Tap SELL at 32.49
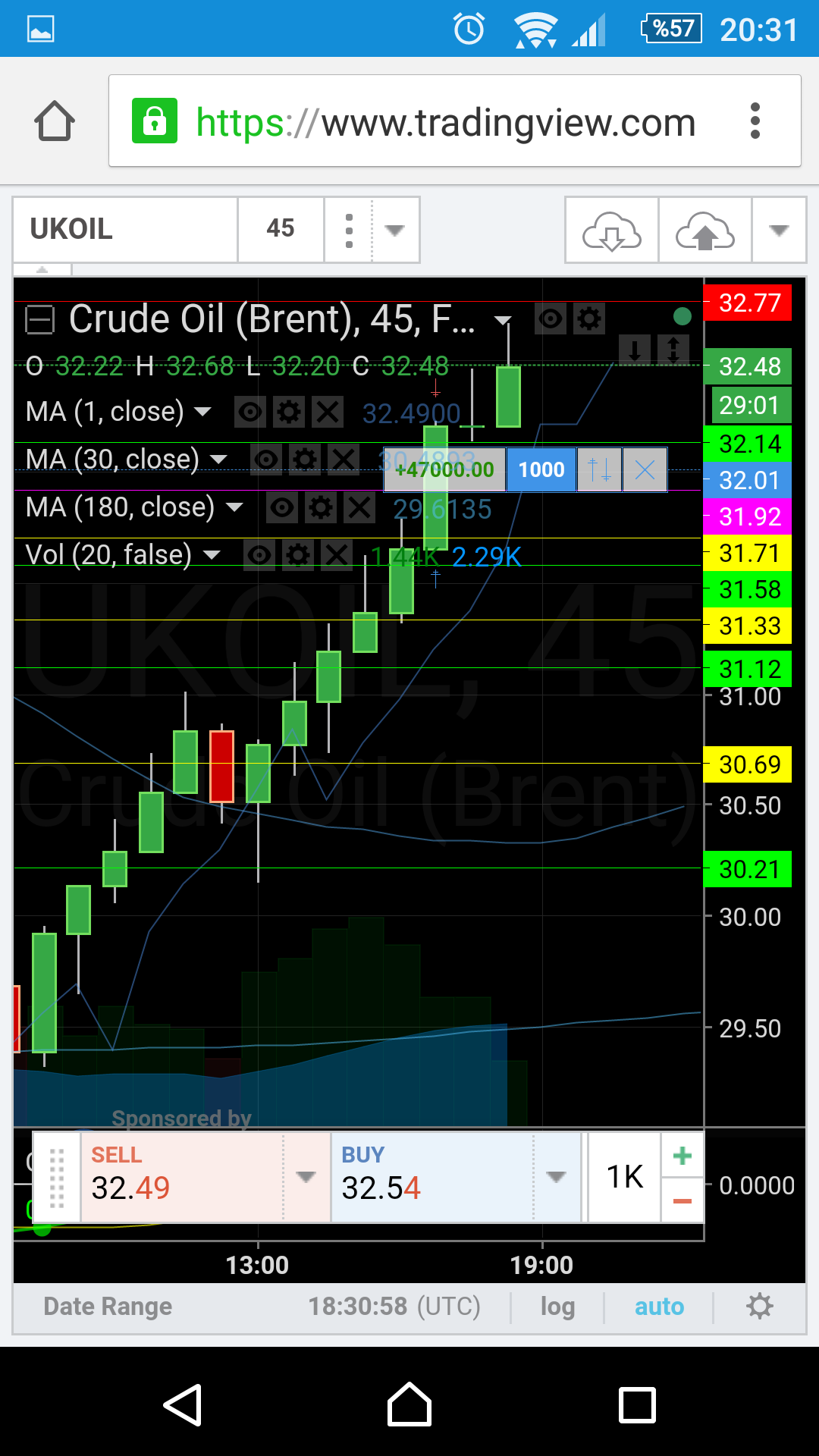 coord(182,1177)
